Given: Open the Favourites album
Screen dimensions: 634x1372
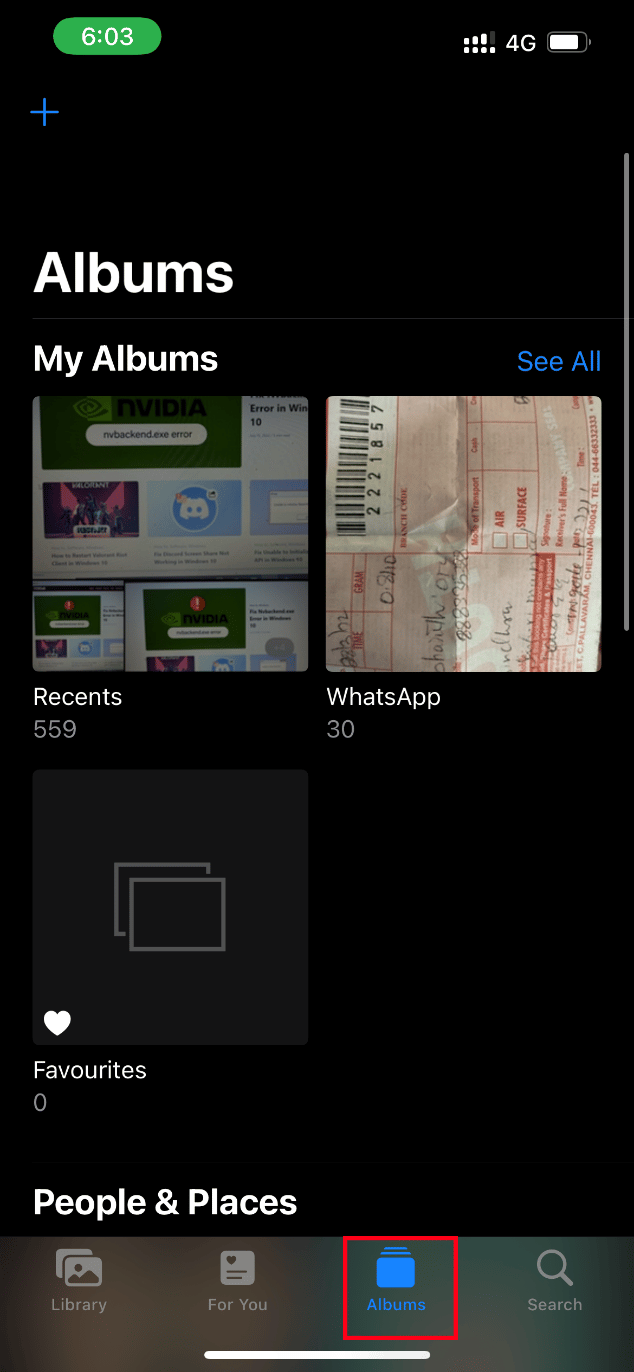Looking at the screenshot, I should pyautogui.click(x=170, y=907).
